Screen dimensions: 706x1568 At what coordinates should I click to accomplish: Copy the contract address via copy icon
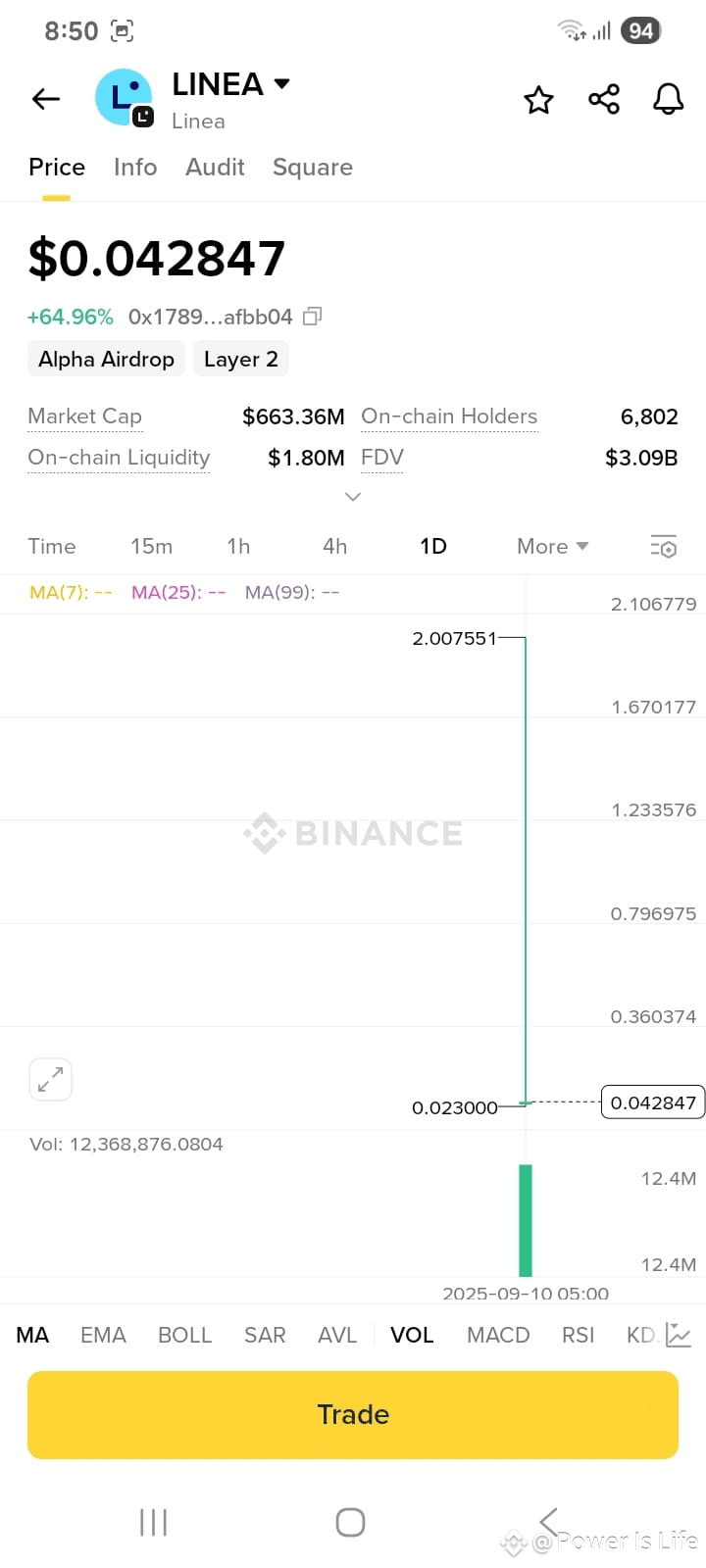312,317
